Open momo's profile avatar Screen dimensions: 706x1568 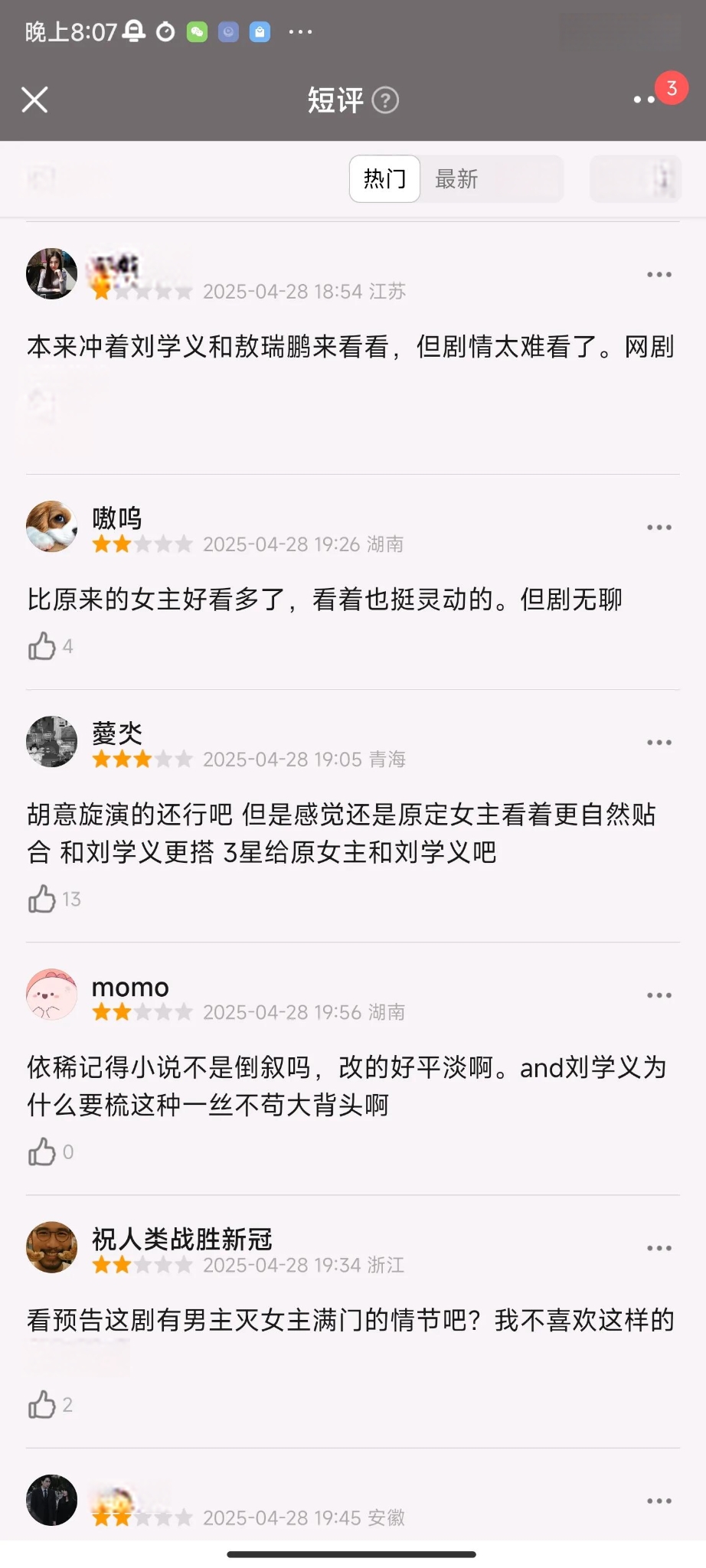tap(52, 995)
